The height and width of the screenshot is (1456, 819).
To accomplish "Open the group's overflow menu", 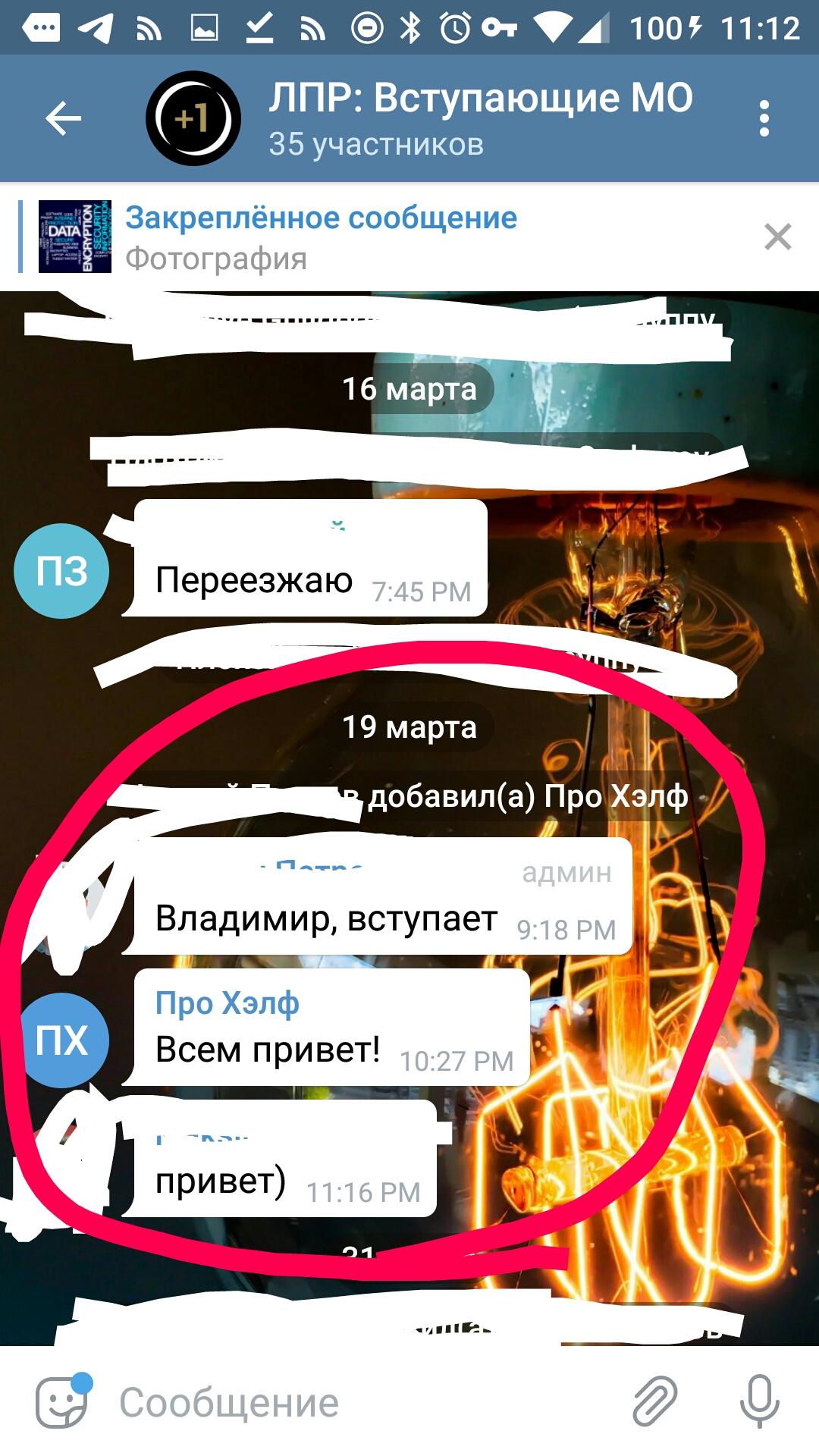I will pos(764,118).
